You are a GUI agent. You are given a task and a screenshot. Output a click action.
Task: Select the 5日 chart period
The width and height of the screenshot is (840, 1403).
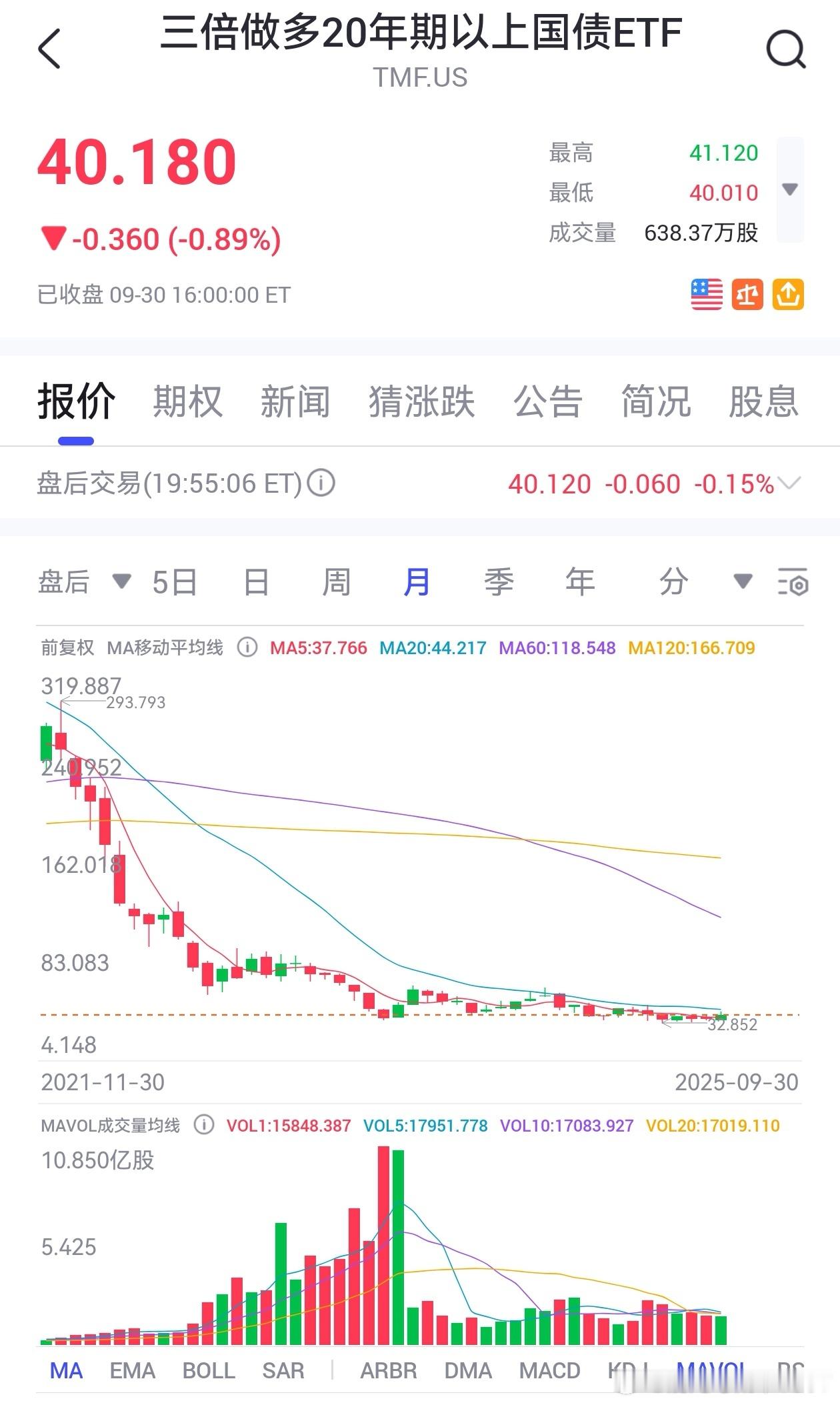coord(175,582)
